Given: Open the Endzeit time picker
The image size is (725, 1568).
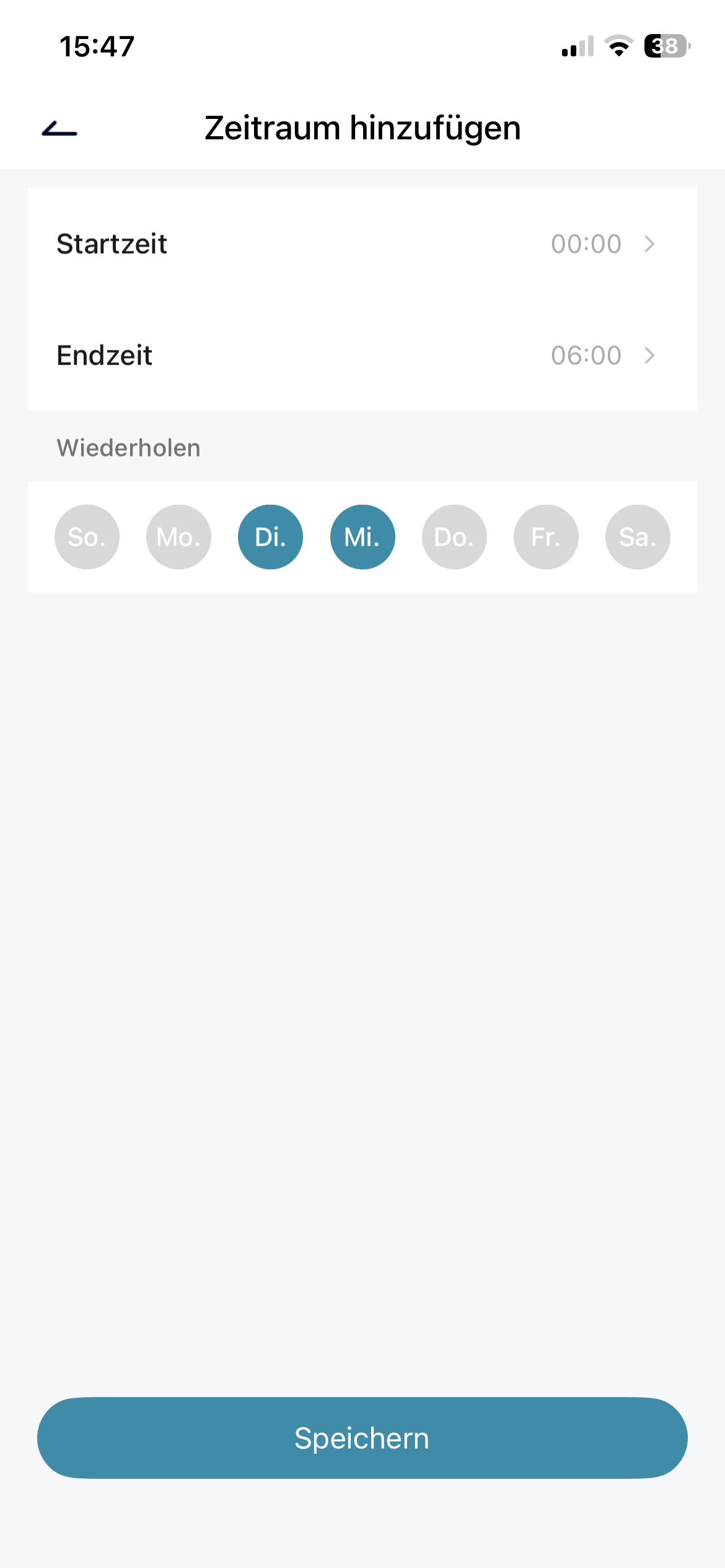Looking at the screenshot, I should click(x=362, y=355).
